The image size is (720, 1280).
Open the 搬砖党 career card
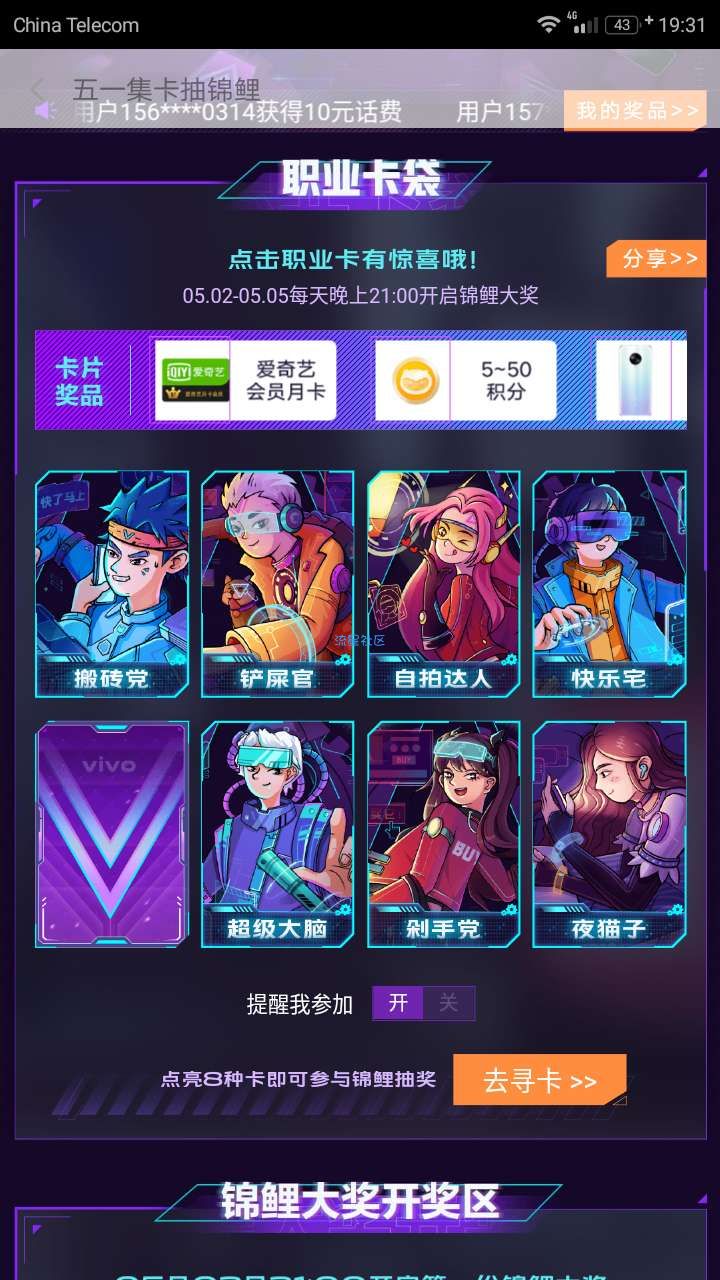point(112,583)
